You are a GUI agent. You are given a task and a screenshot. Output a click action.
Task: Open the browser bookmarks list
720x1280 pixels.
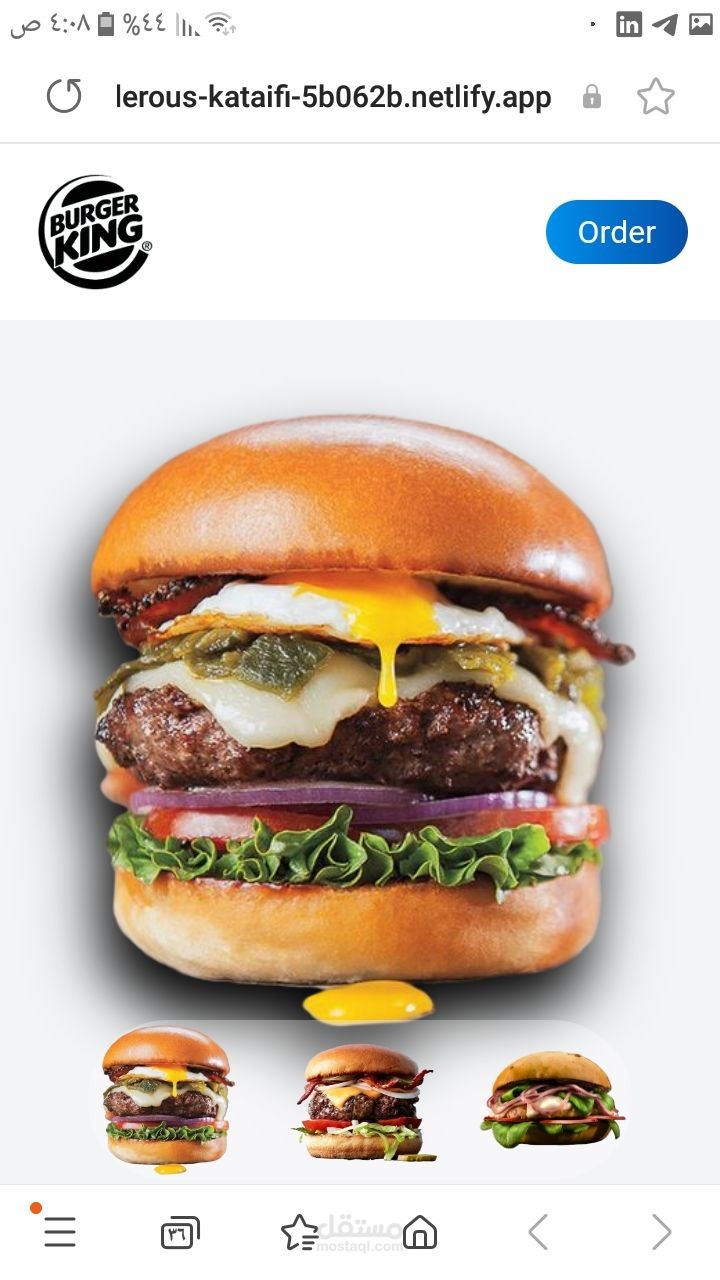pyautogui.click(x=299, y=1232)
